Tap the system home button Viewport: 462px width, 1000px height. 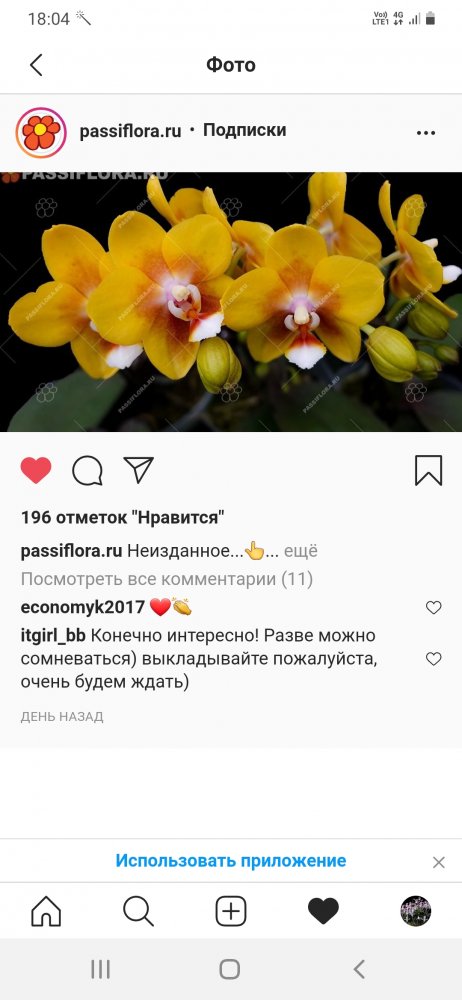tap(230, 969)
